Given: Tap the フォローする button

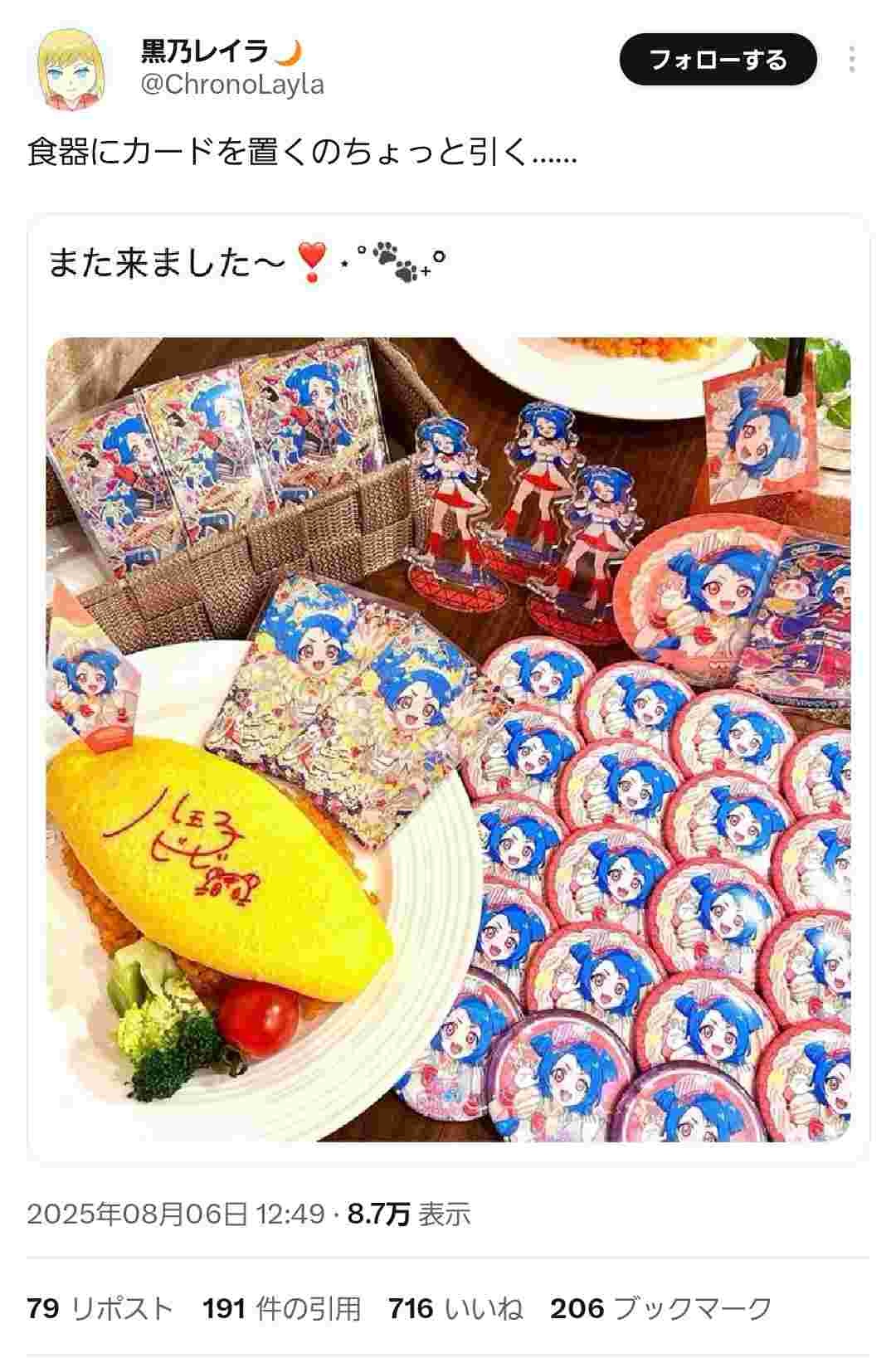Looking at the screenshot, I should (718, 60).
